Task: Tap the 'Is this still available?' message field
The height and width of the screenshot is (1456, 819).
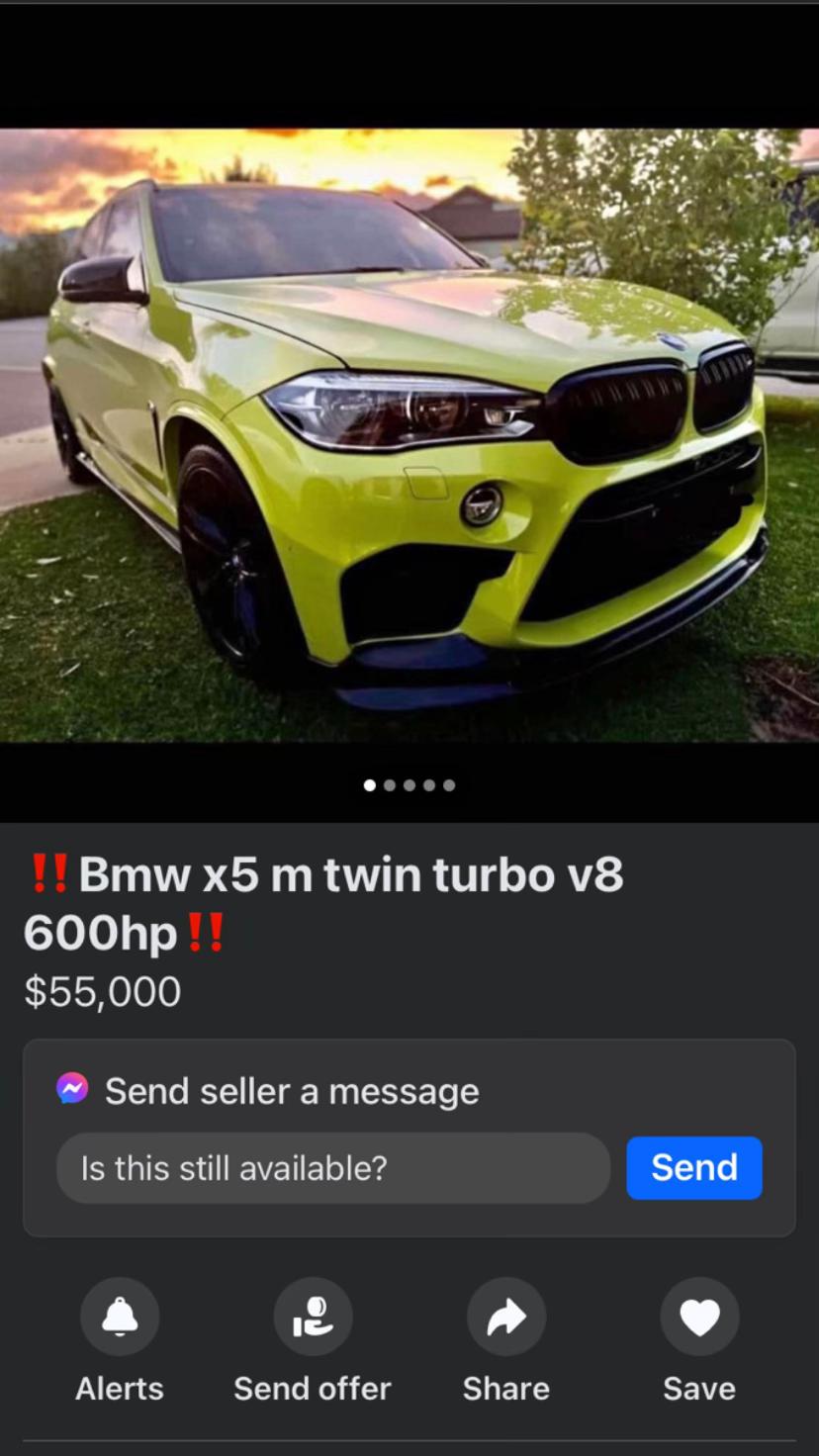Action: click(333, 1168)
